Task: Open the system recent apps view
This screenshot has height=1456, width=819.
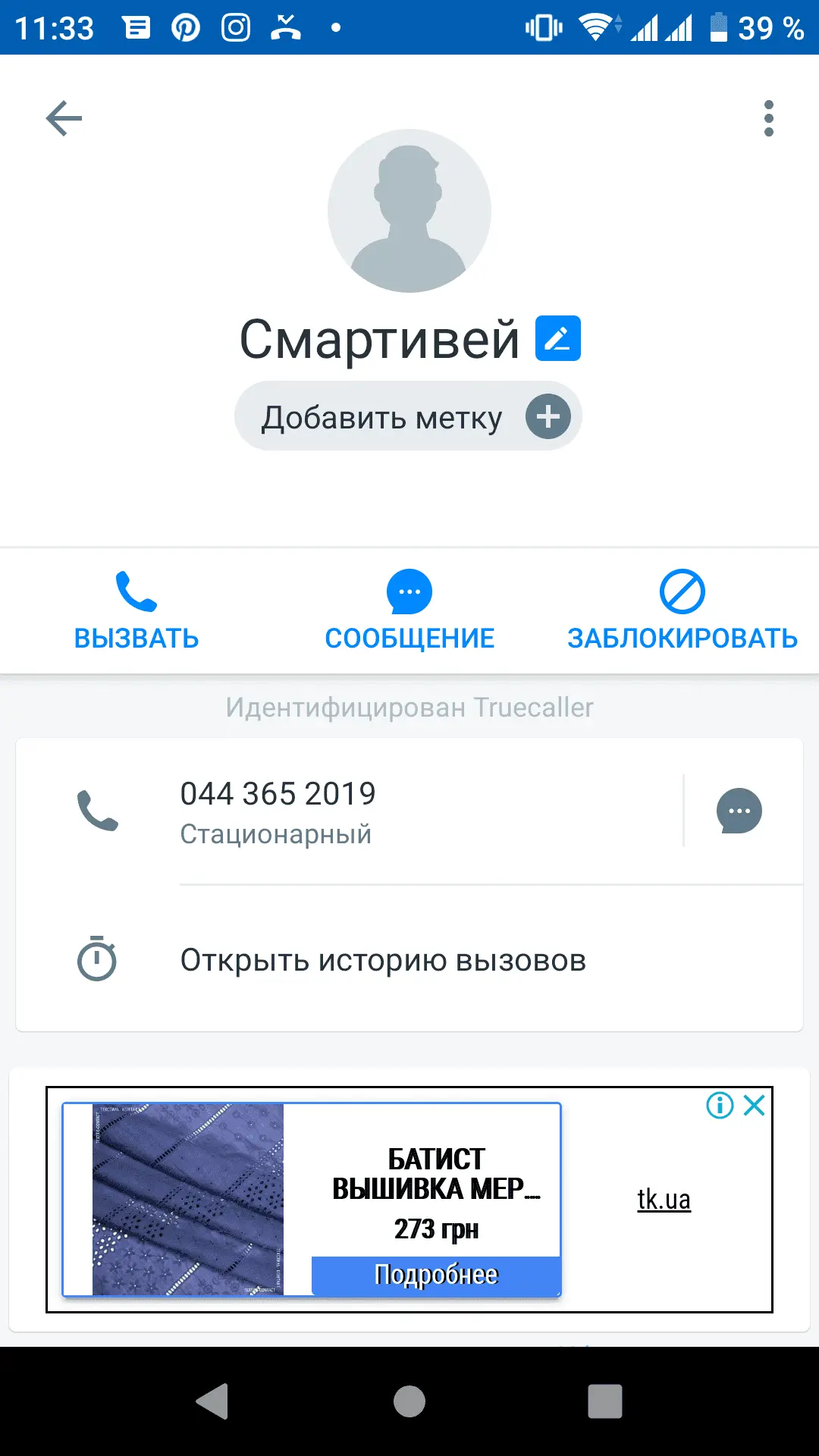Action: click(x=604, y=1401)
